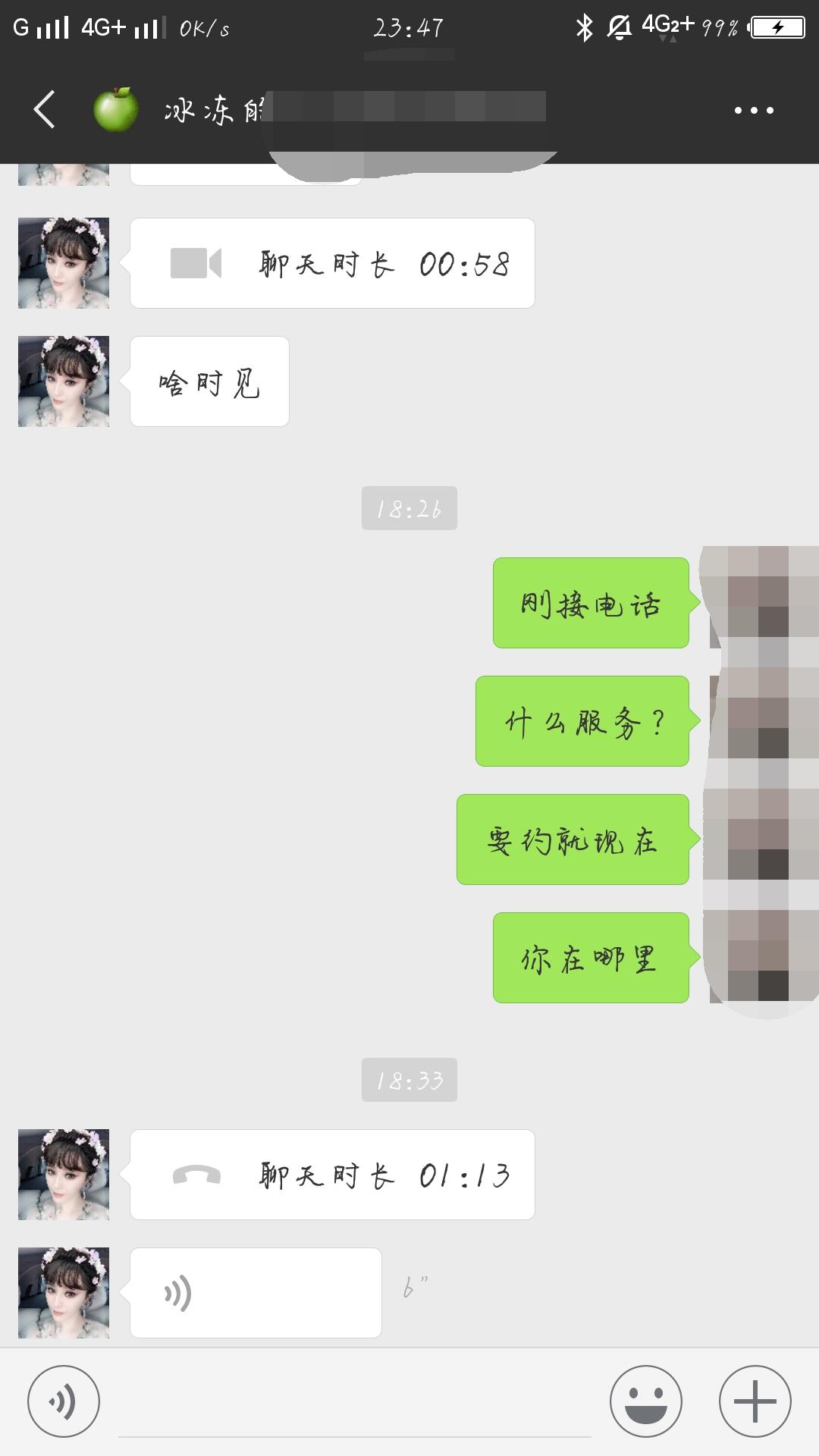Switch to voice message input
Image resolution: width=819 pixels, height=1456 pixels.
64,1401
